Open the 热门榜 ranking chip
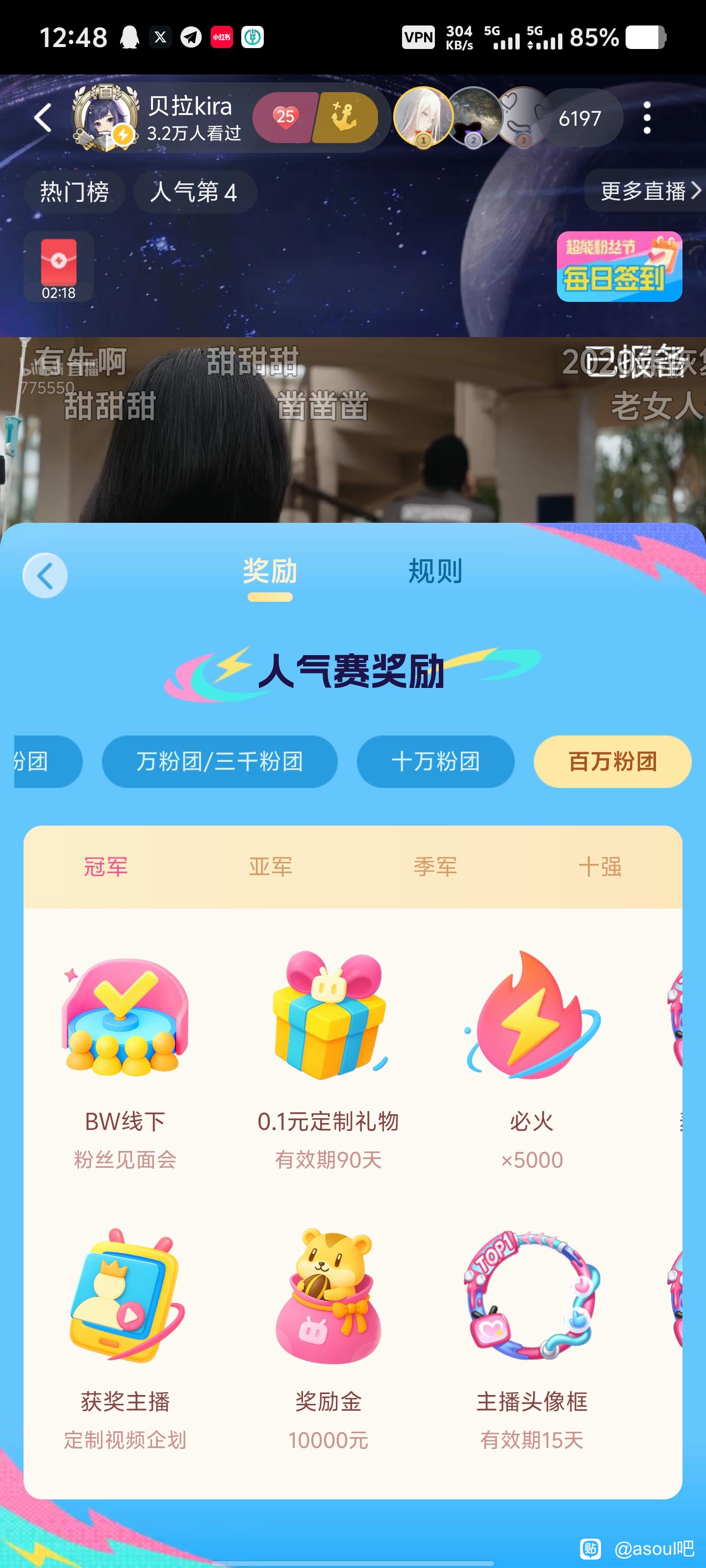 [75, 193]
